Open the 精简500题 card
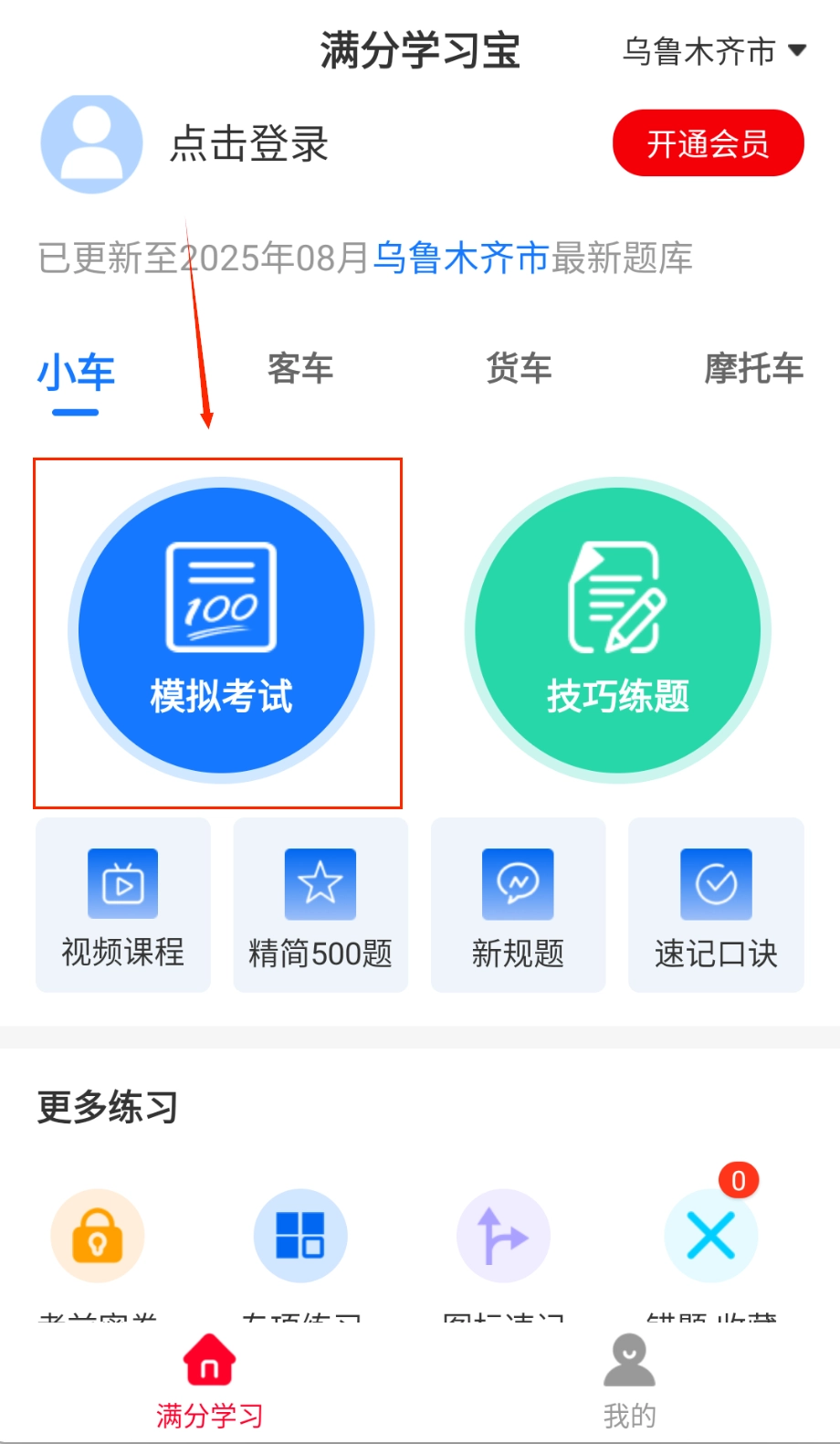The height and width of the screenshot is (1444, 840). tap(320, 905)
